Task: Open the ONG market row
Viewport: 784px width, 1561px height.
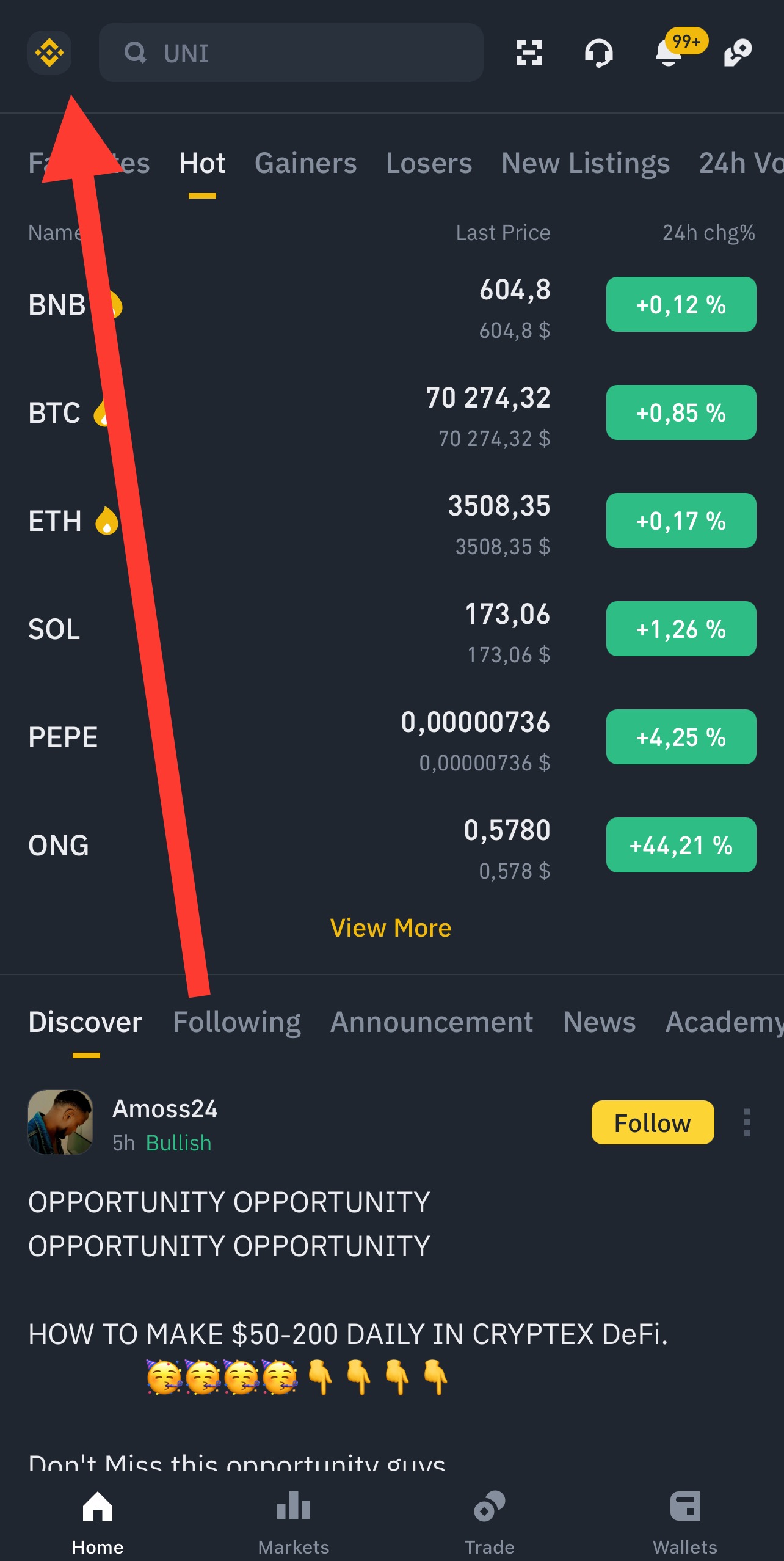Action: click(391, 846)
